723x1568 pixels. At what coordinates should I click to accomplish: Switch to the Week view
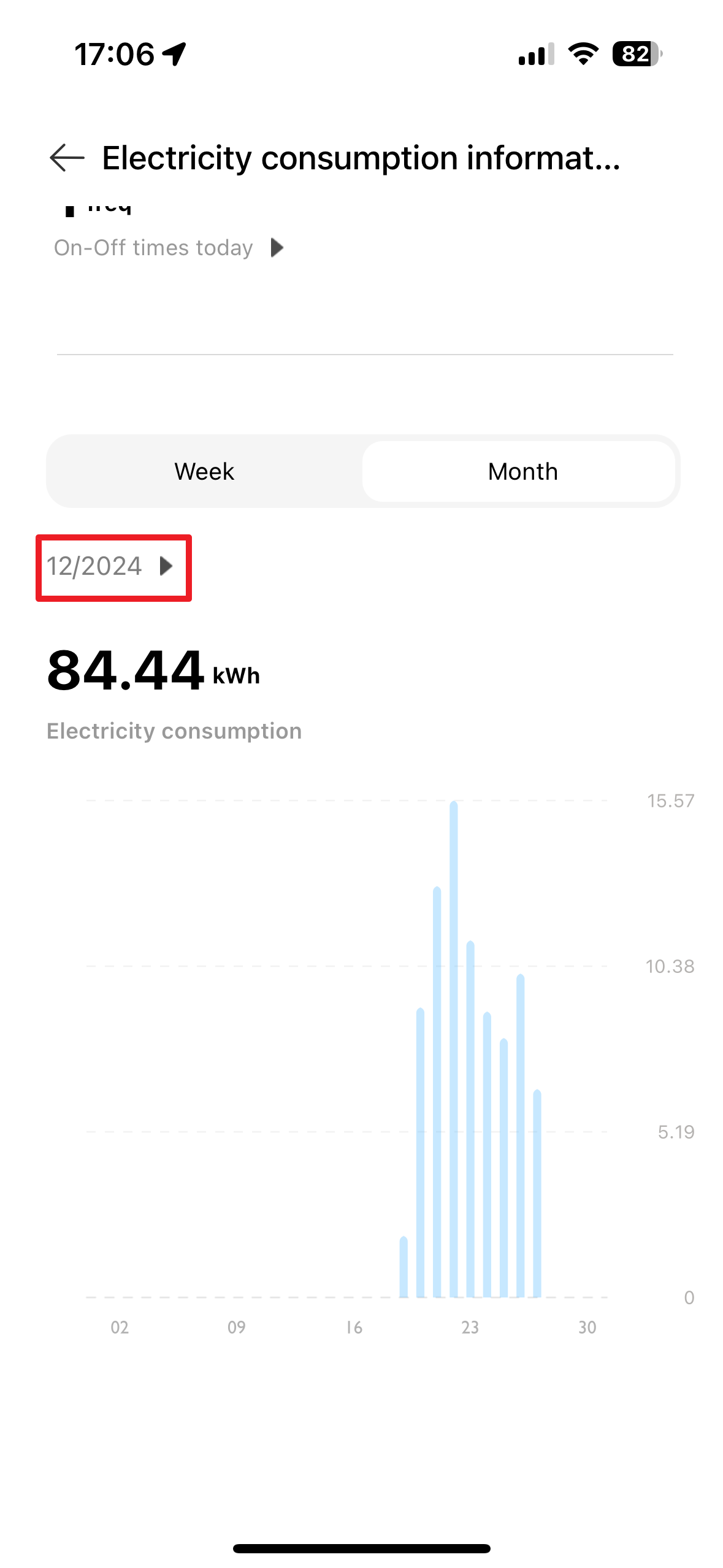pyautogui.click(x=204, y=471)
